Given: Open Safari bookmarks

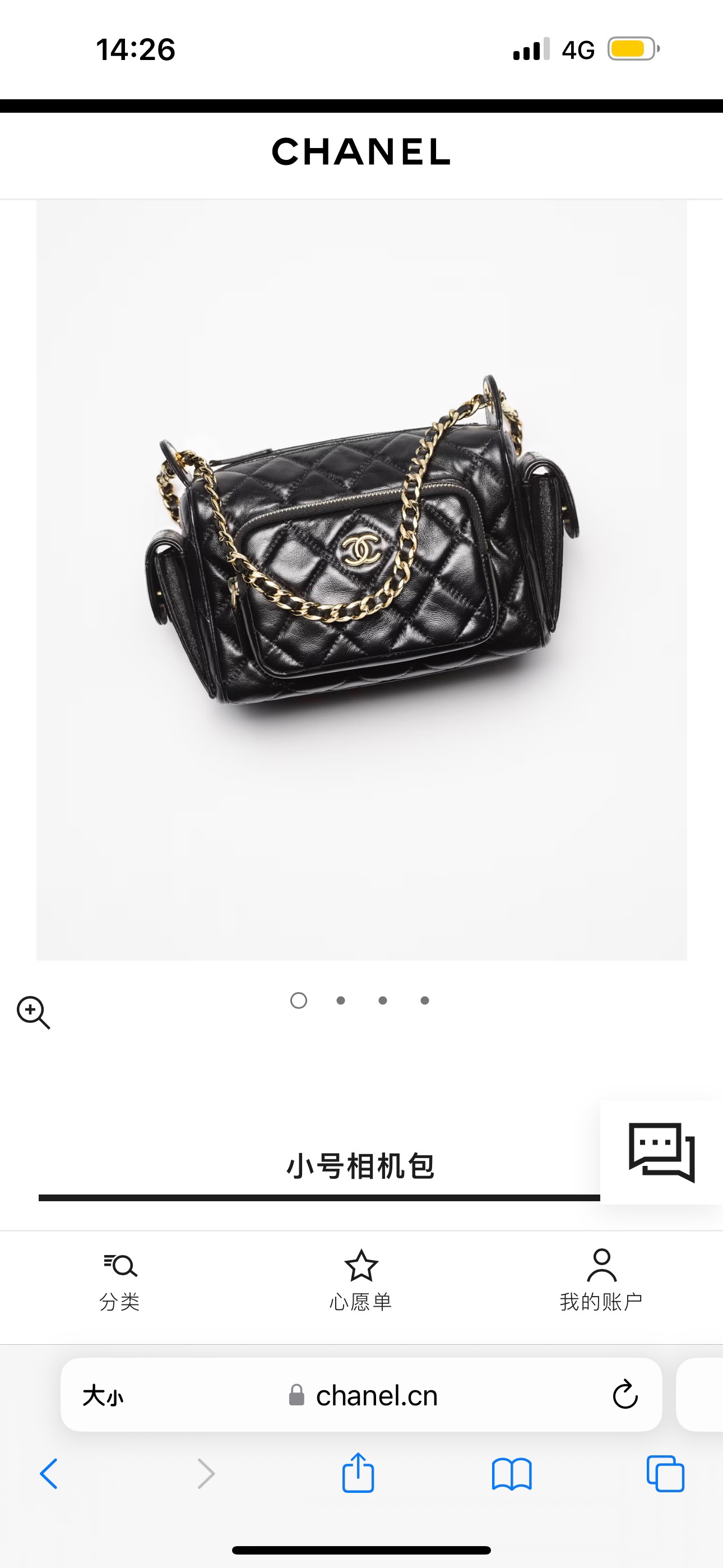Looking at the screenshot, I should pos(511,1474).
